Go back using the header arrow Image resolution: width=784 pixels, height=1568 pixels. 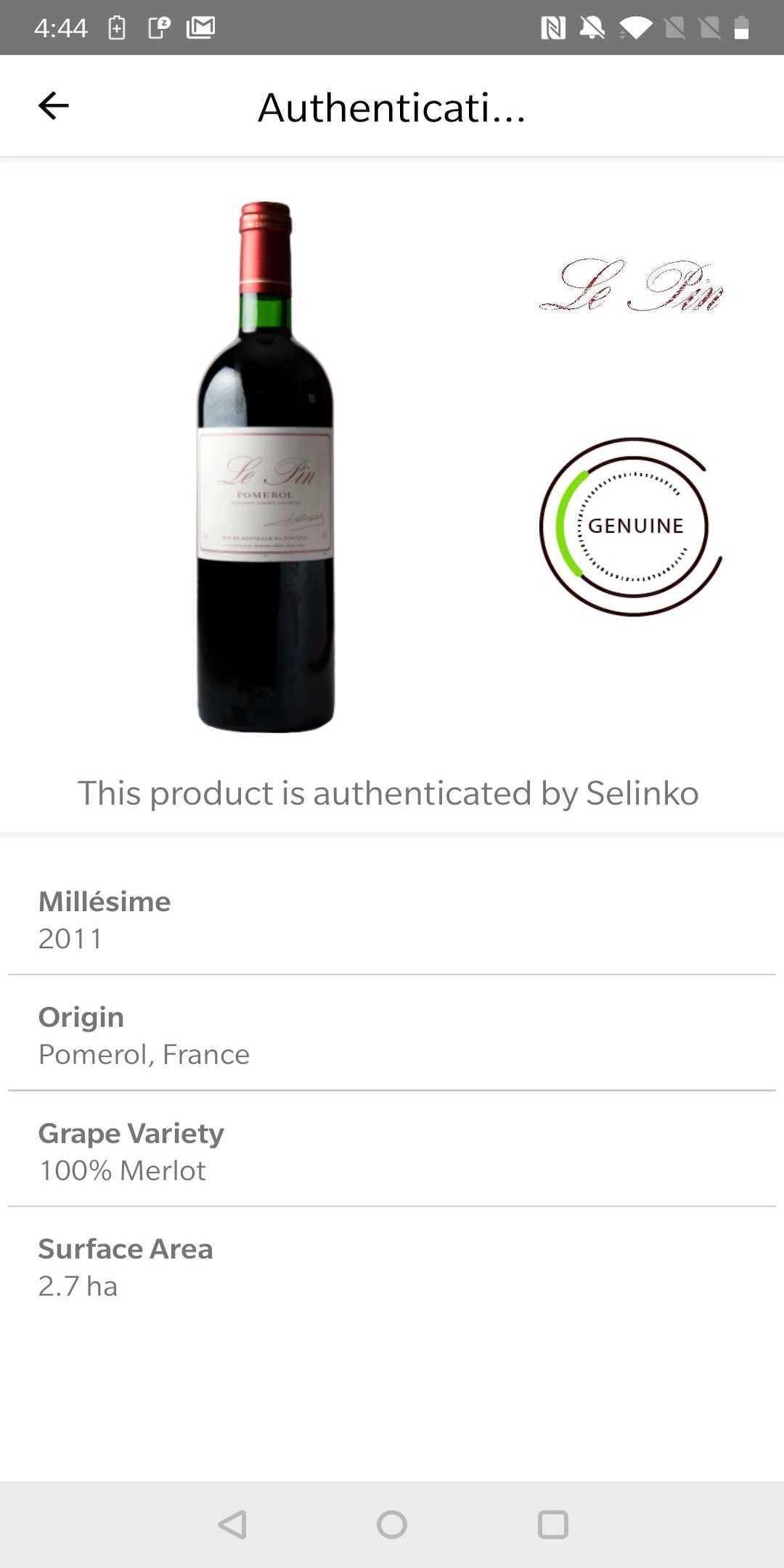point(53,106)
